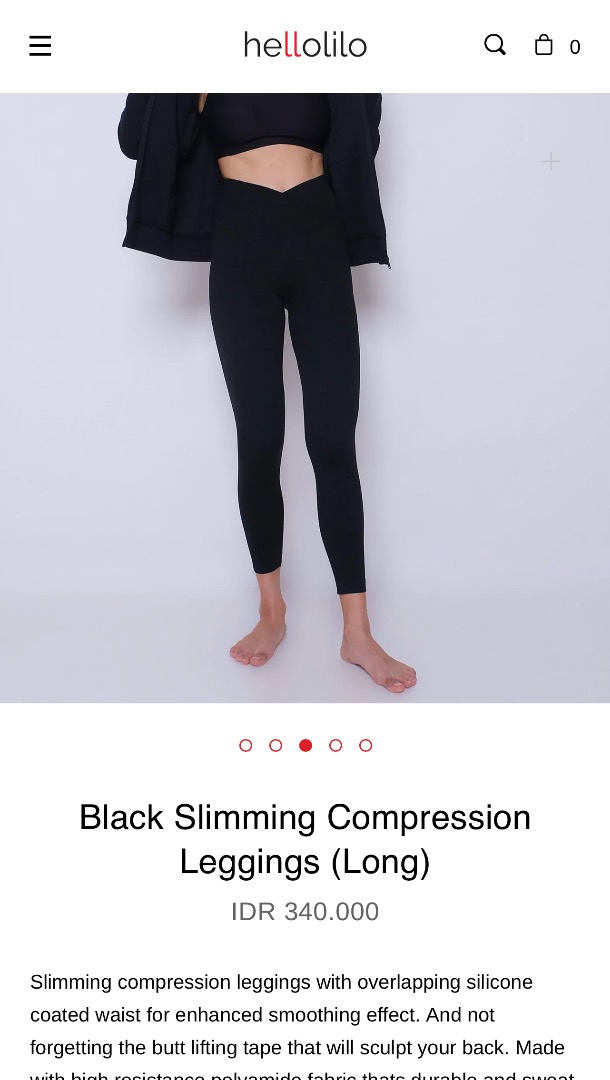Show the first product image dot
The height and width of the screenshot is (1080, 610).
(246, 745)
